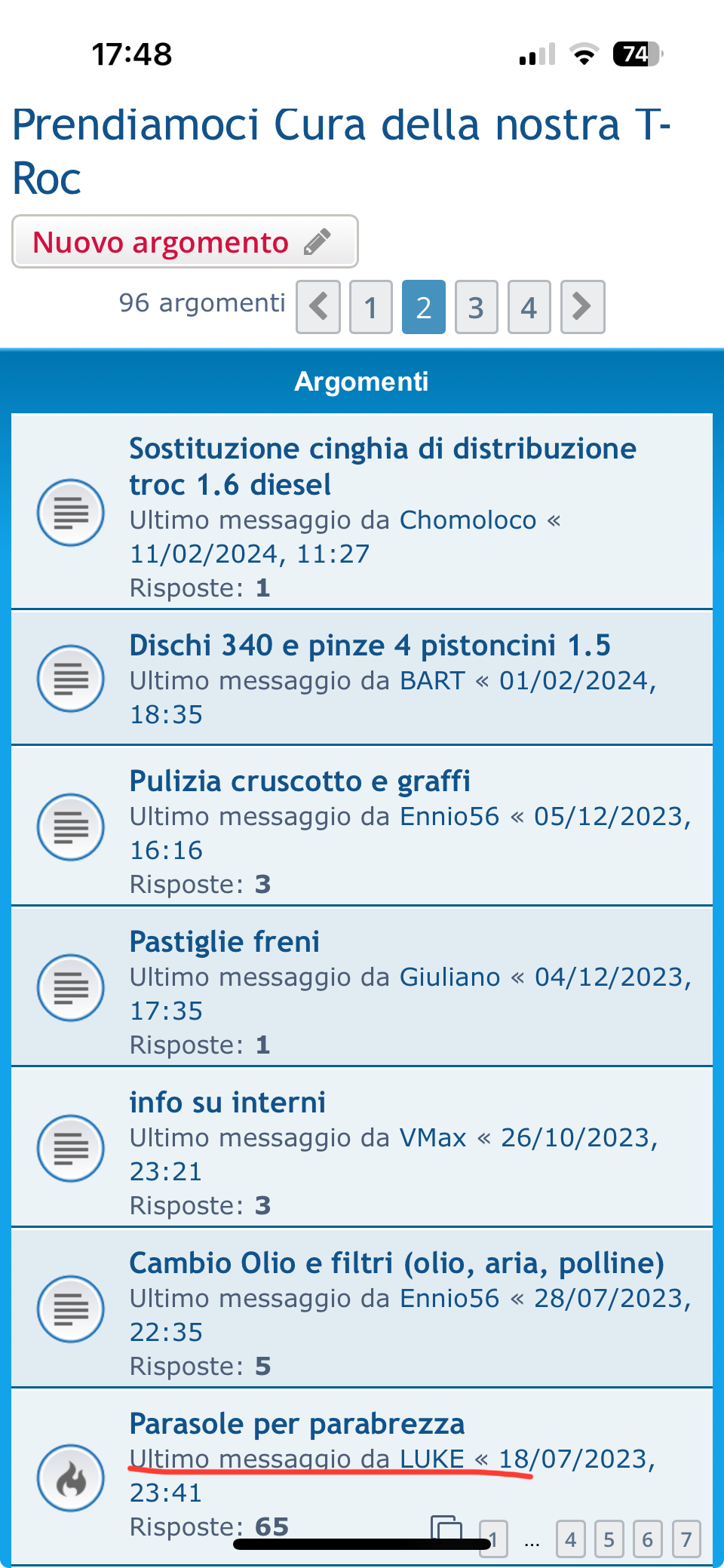This screenshot has width=724, height=1568.
Task: Jump to page 4 of topics
Action: (529, 307)
